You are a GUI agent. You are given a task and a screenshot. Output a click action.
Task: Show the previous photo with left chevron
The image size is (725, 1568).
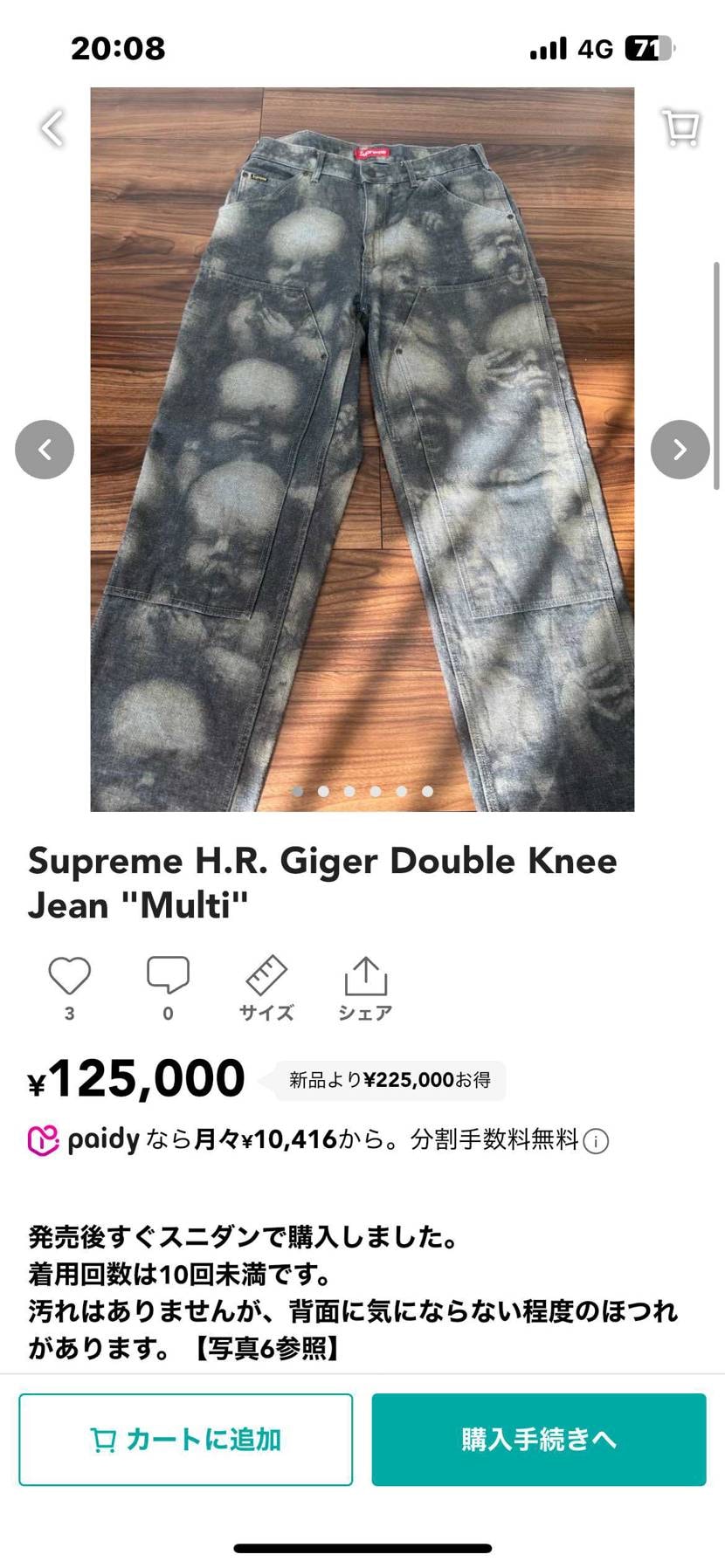point(45,449)
